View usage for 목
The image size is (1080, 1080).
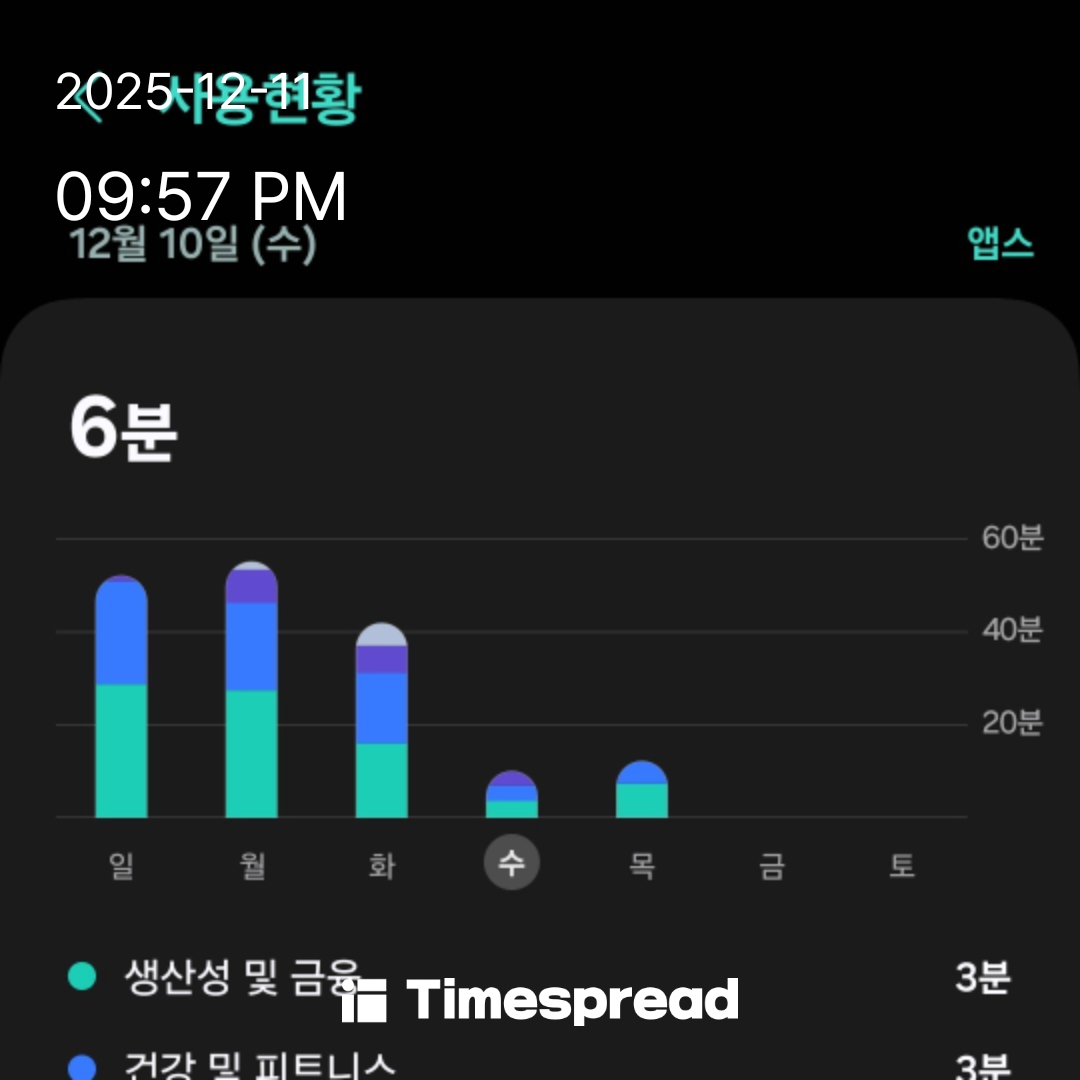[642, 865]
